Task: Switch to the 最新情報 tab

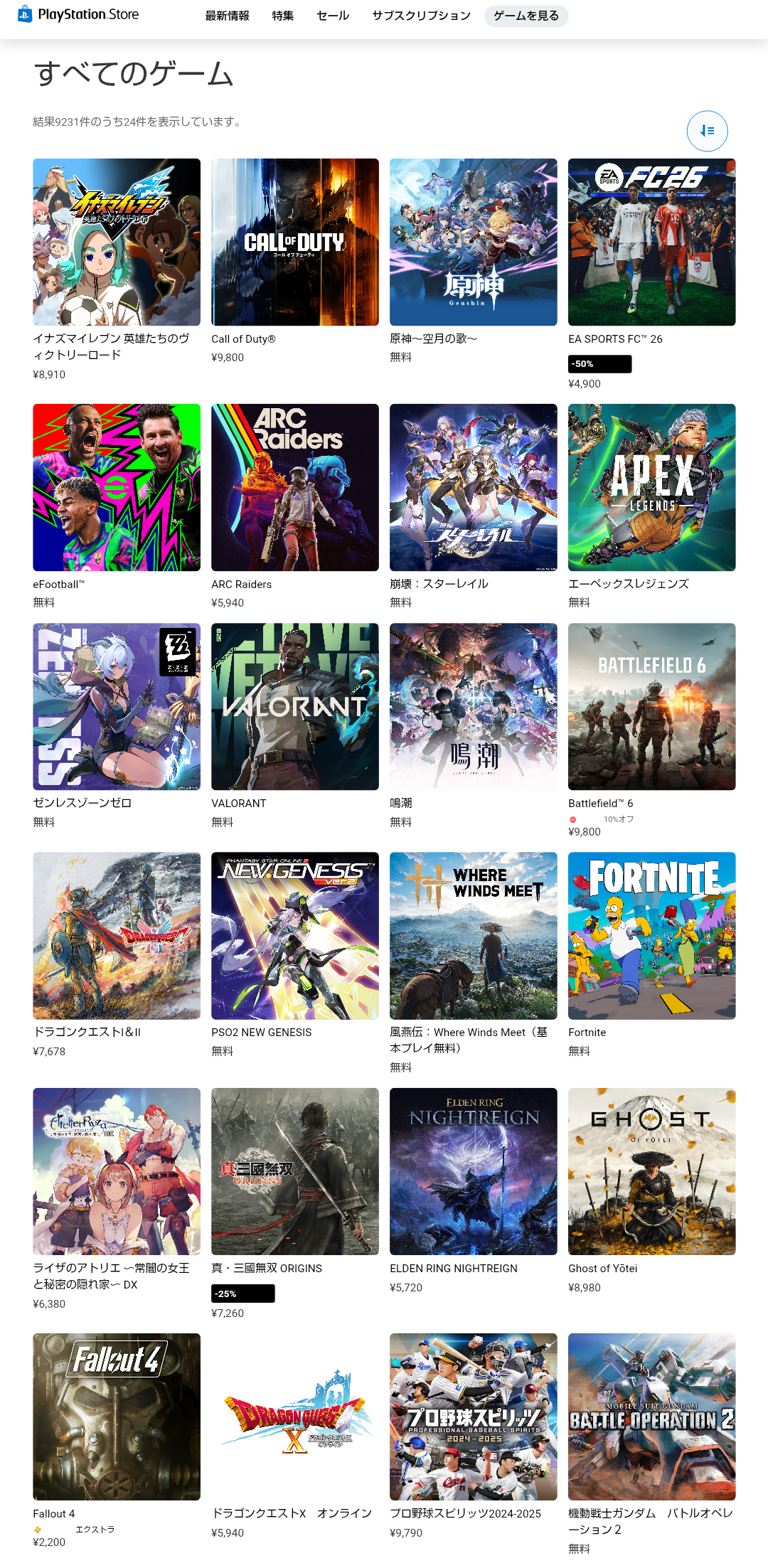Action: click(x=227, y=16)
